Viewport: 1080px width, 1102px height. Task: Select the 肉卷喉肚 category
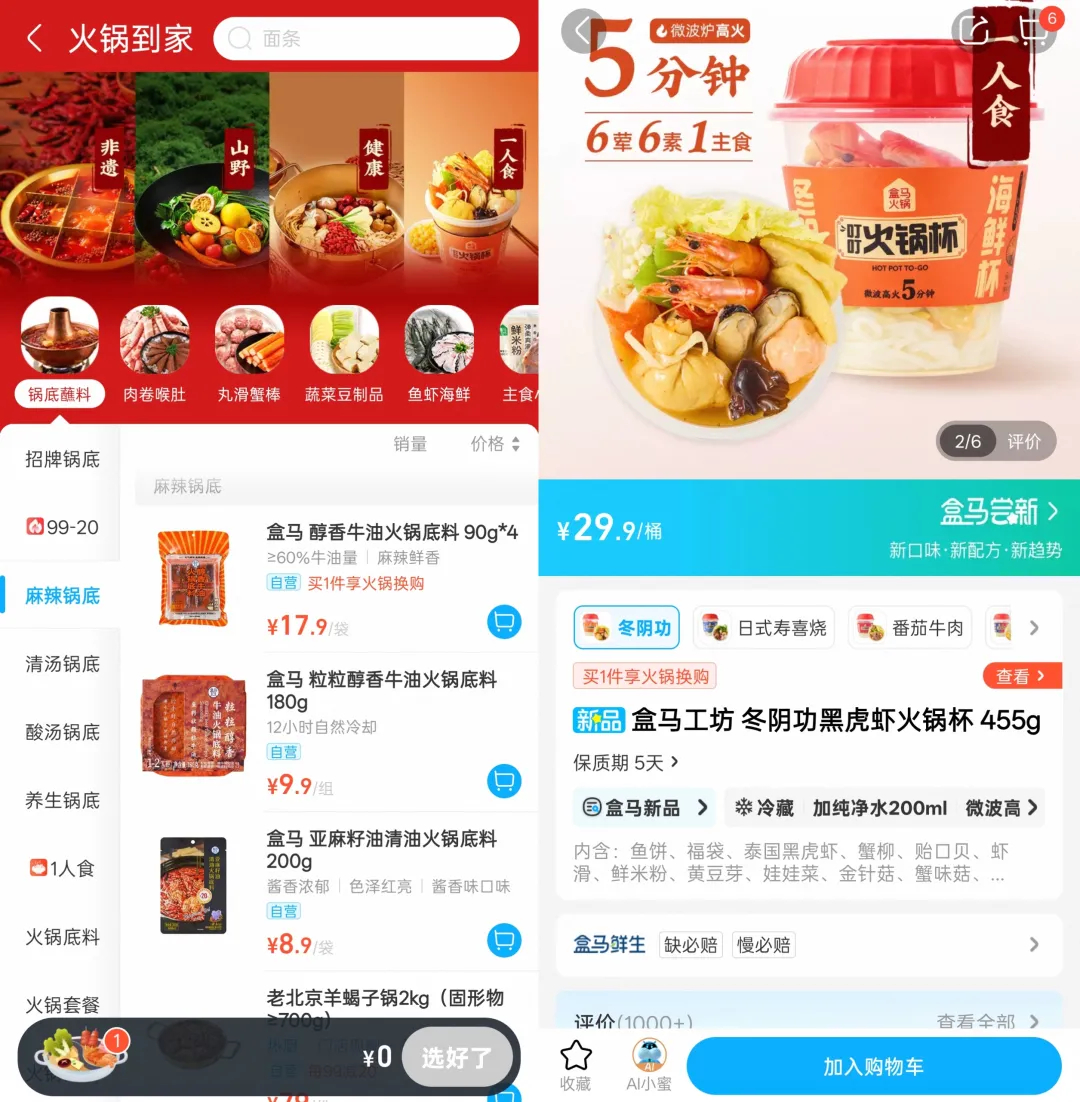pos(154,357)
